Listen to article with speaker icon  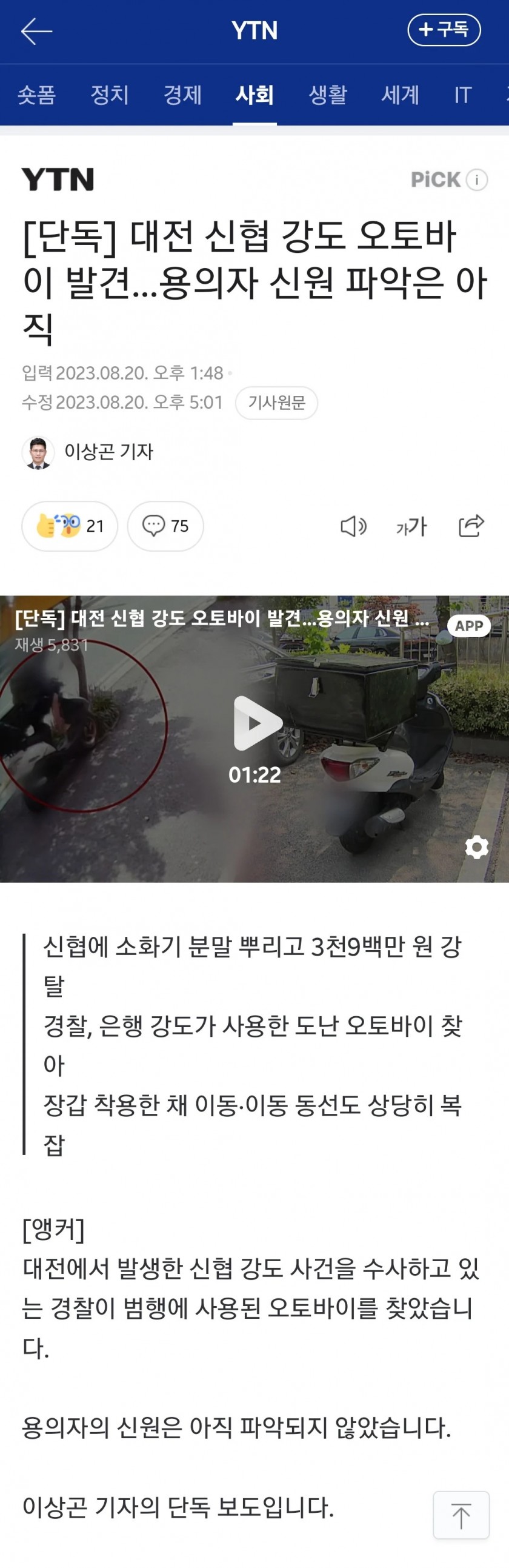(353, 526)
